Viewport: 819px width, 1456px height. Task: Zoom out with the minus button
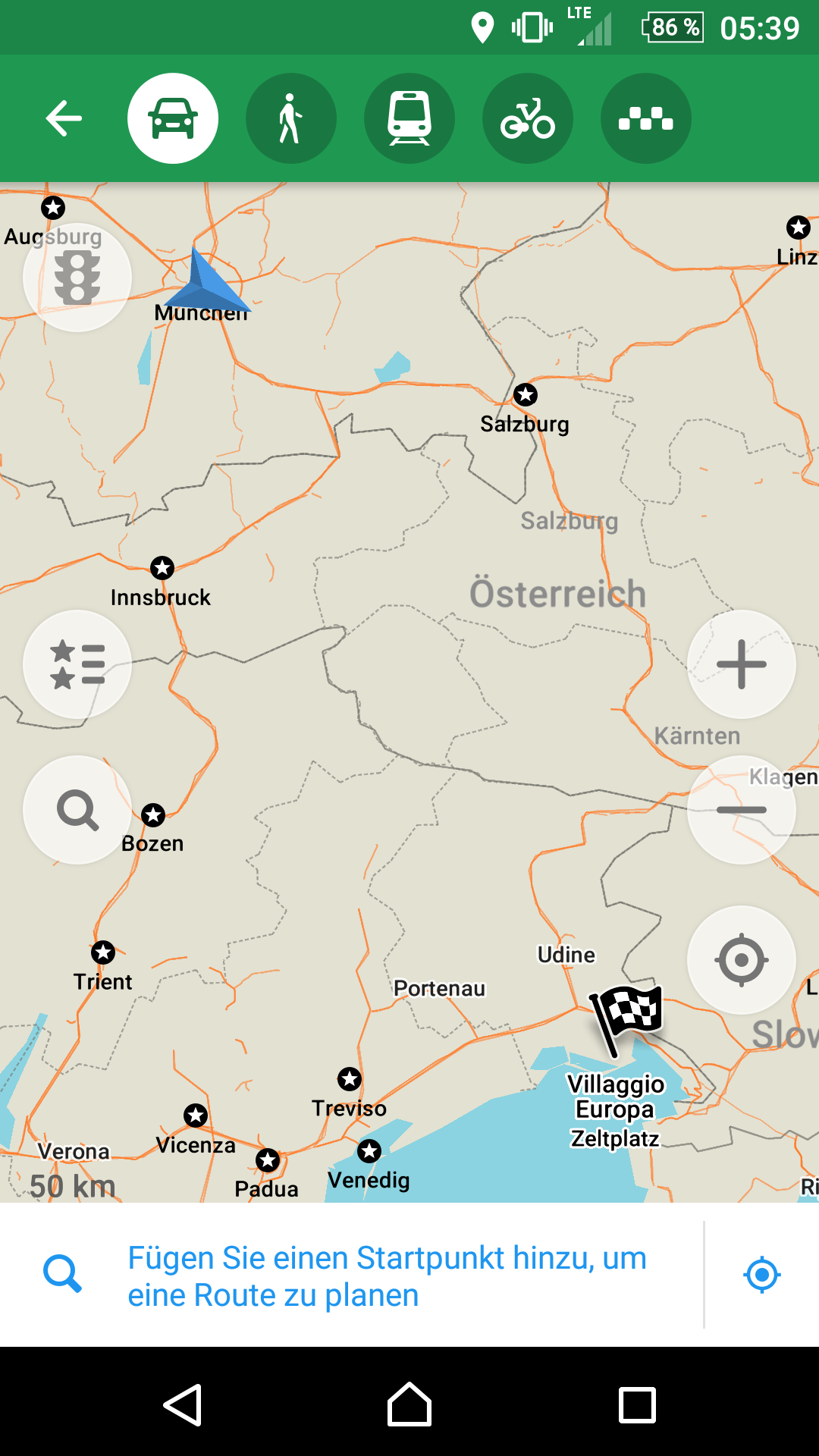742,810
